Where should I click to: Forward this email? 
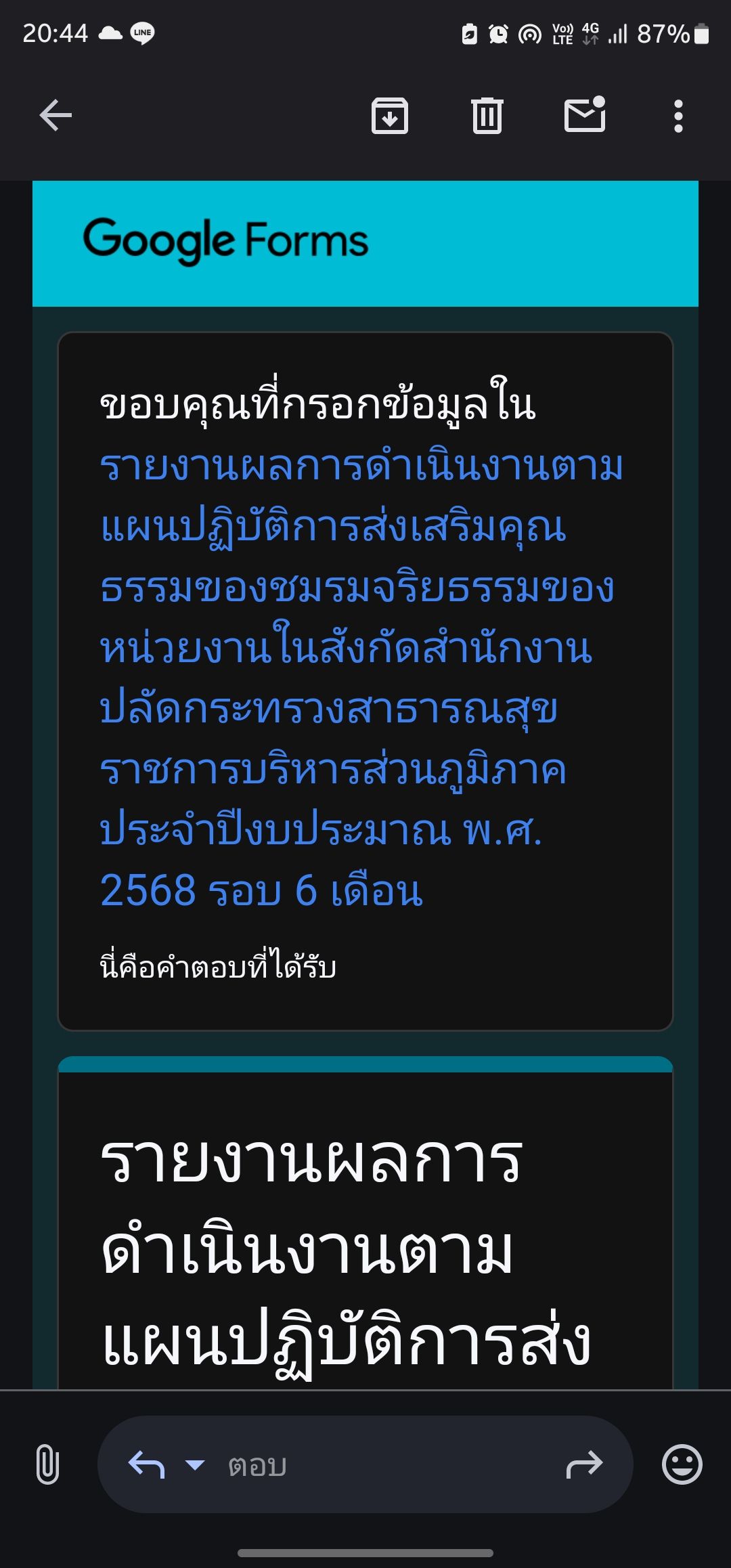click(584, 1465)
